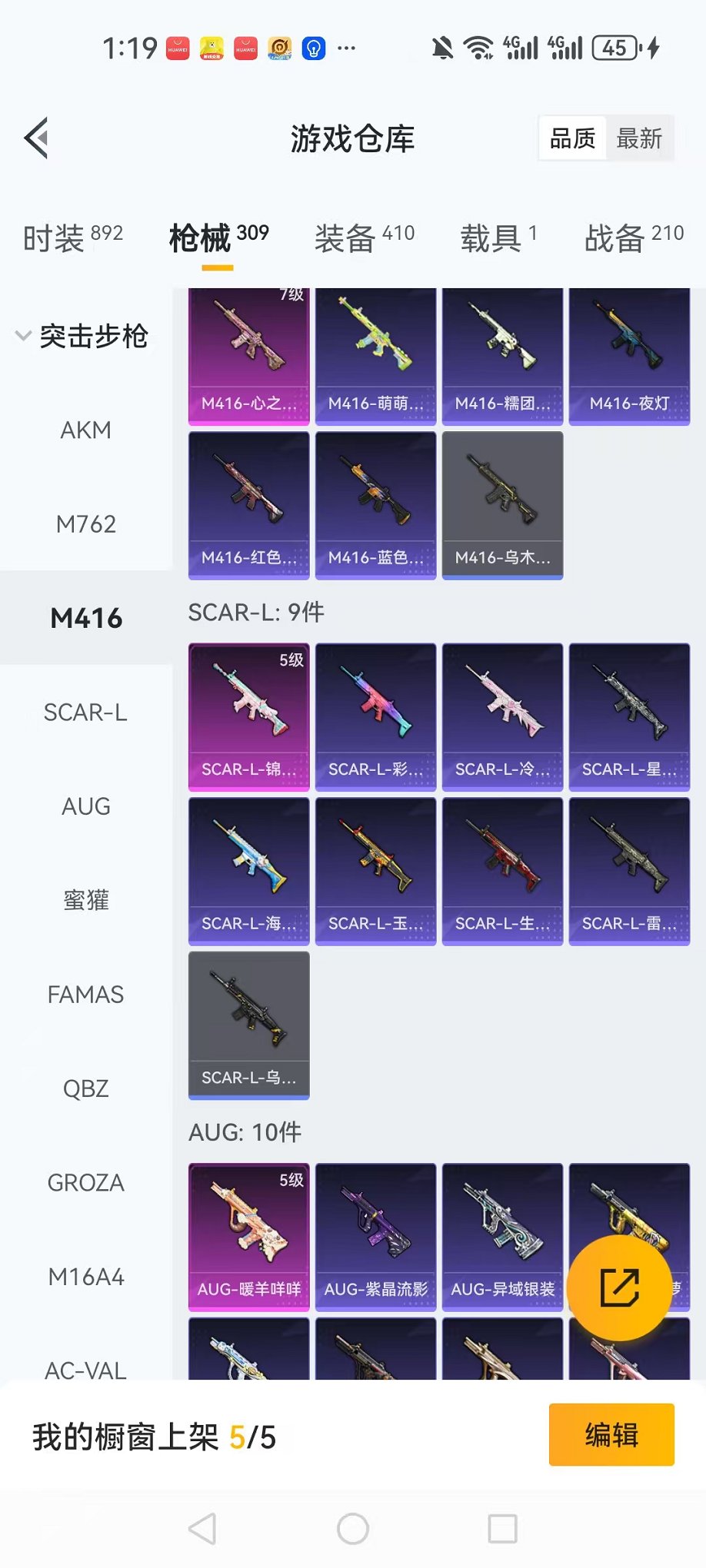
Task: Tap the orange share floating button
Action: 619,1288
